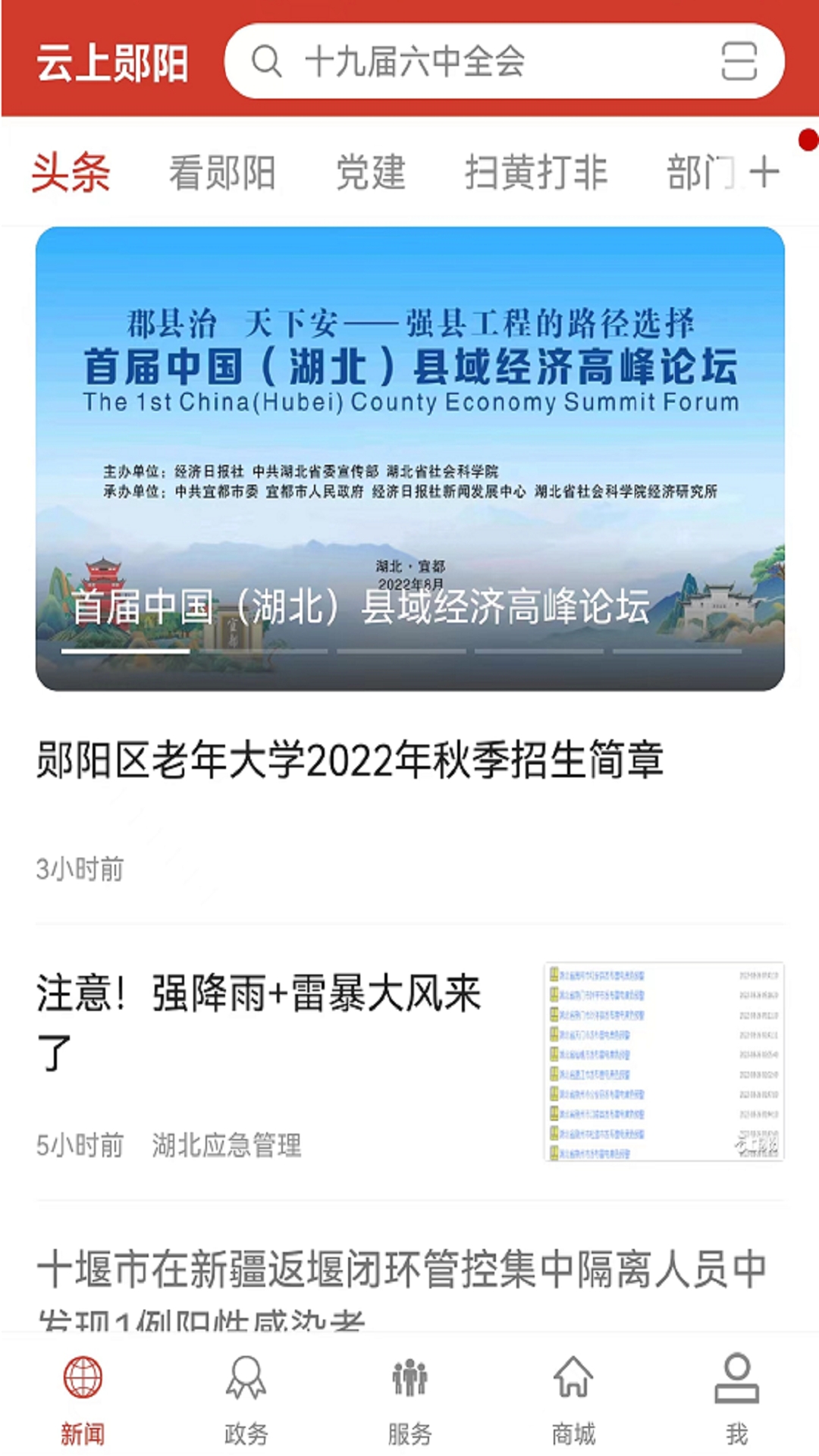The width and height of the screenshot is (819, 1456).
Task: Click the search magnifier icon
Action: coord(267,64)
